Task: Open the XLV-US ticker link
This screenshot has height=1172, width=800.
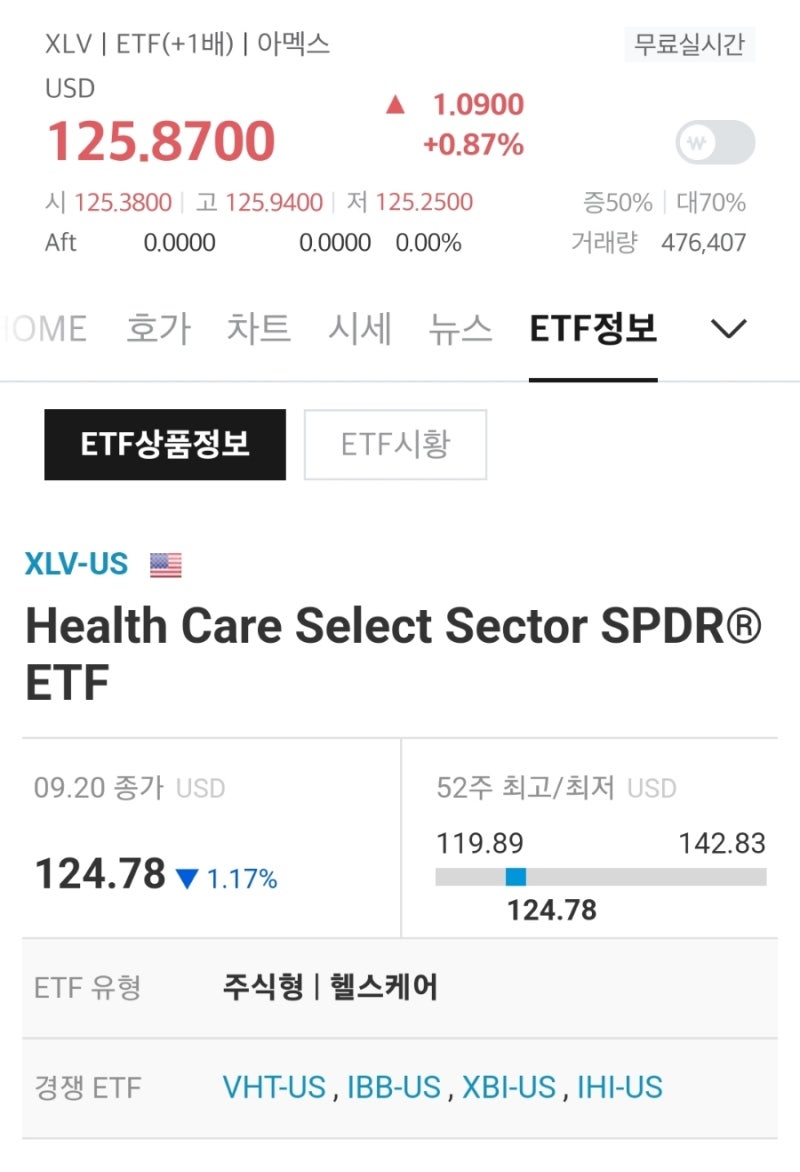Action: [x=74, y=565]
